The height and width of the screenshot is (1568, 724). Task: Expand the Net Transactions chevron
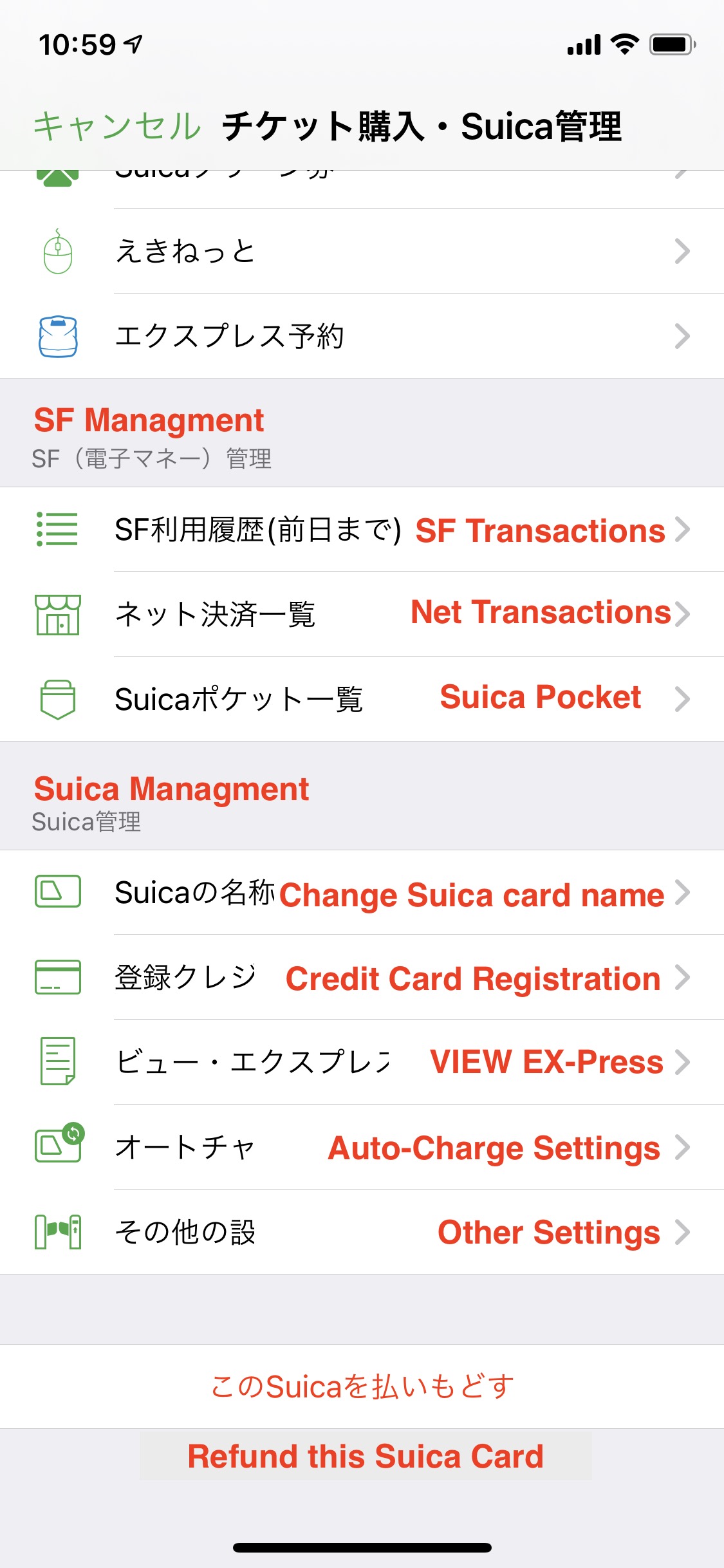(x=683, y=613)
